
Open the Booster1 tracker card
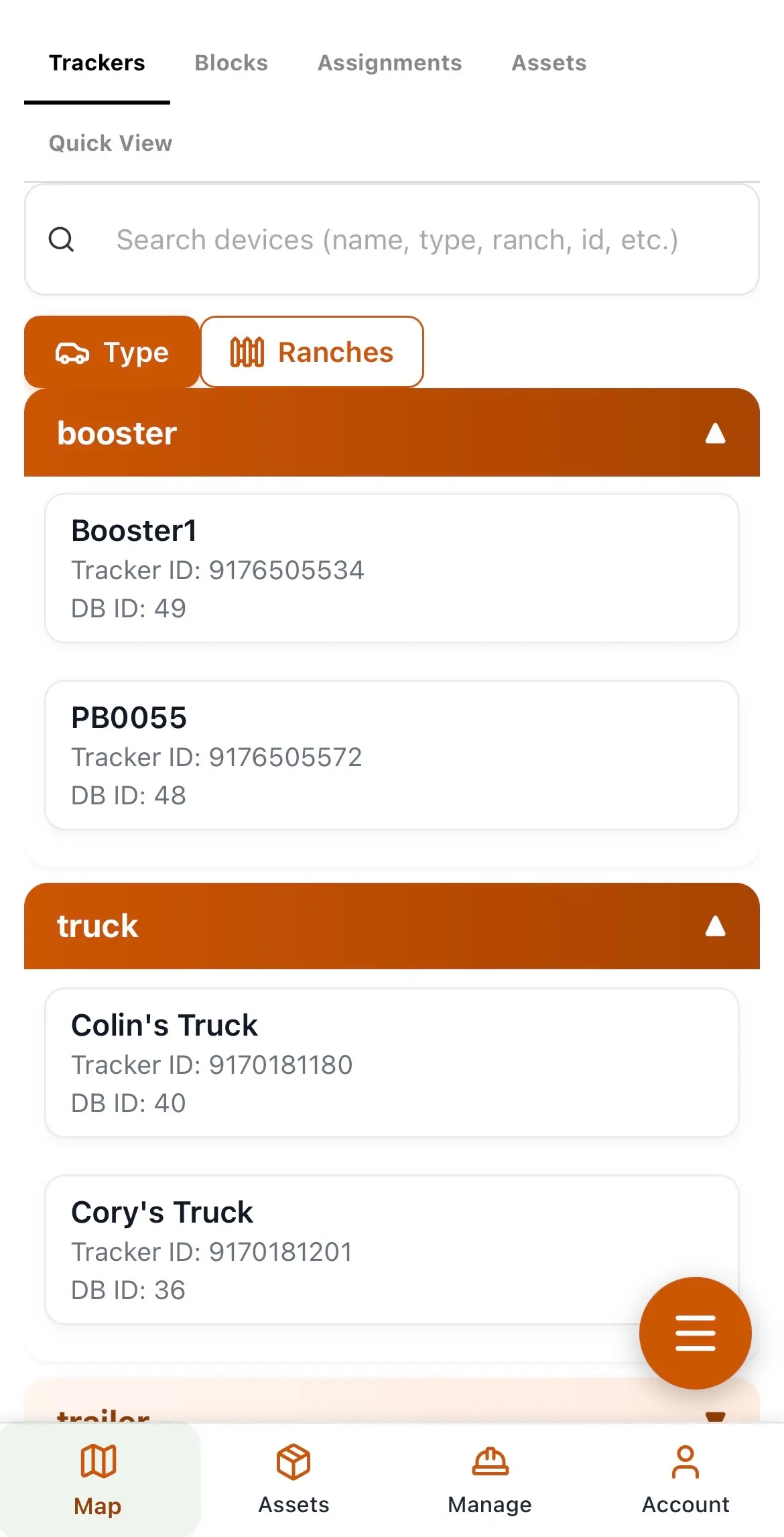pos(392,568)
